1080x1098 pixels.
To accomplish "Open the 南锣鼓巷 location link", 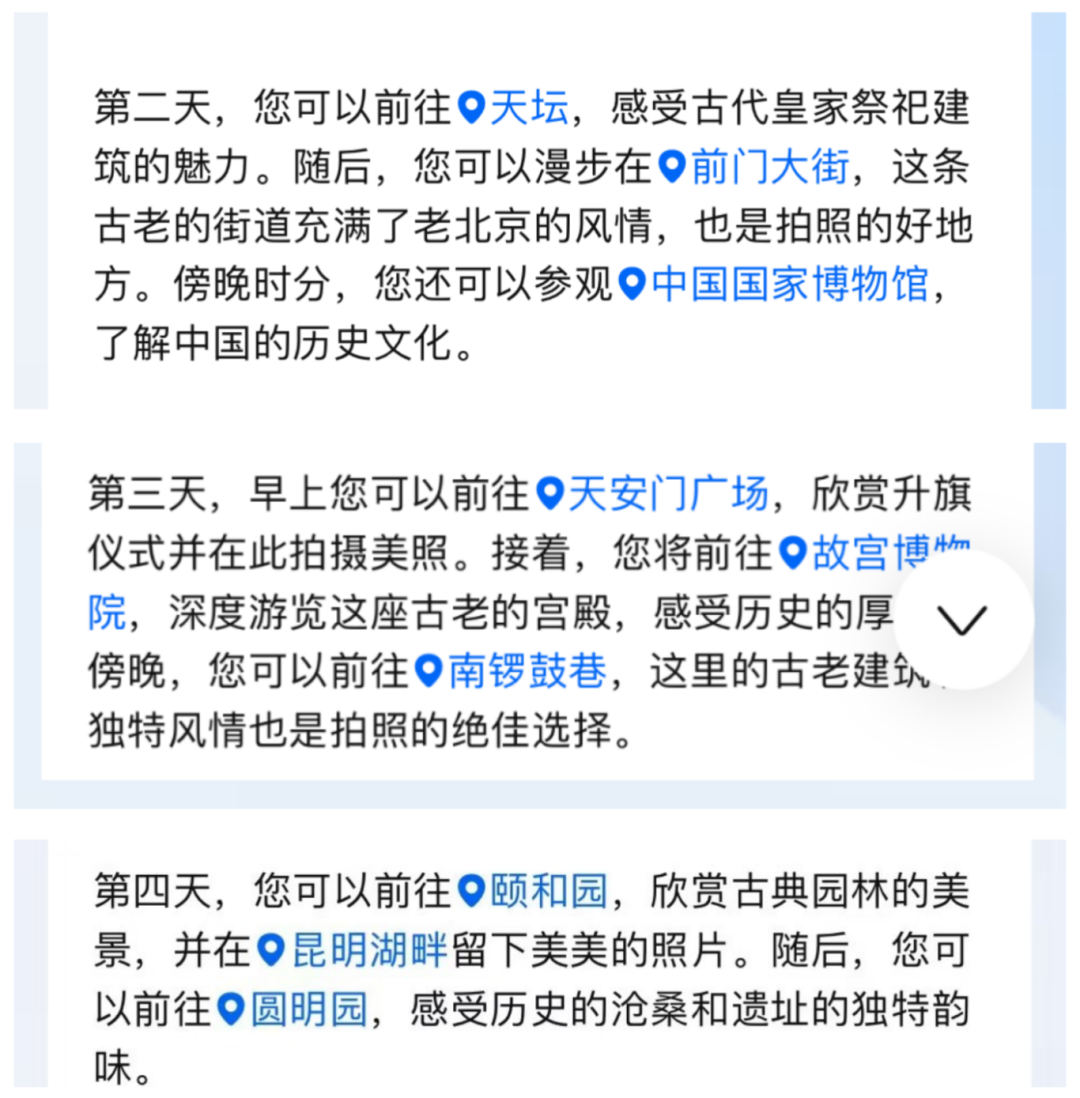I will click(x=526, y=671).
